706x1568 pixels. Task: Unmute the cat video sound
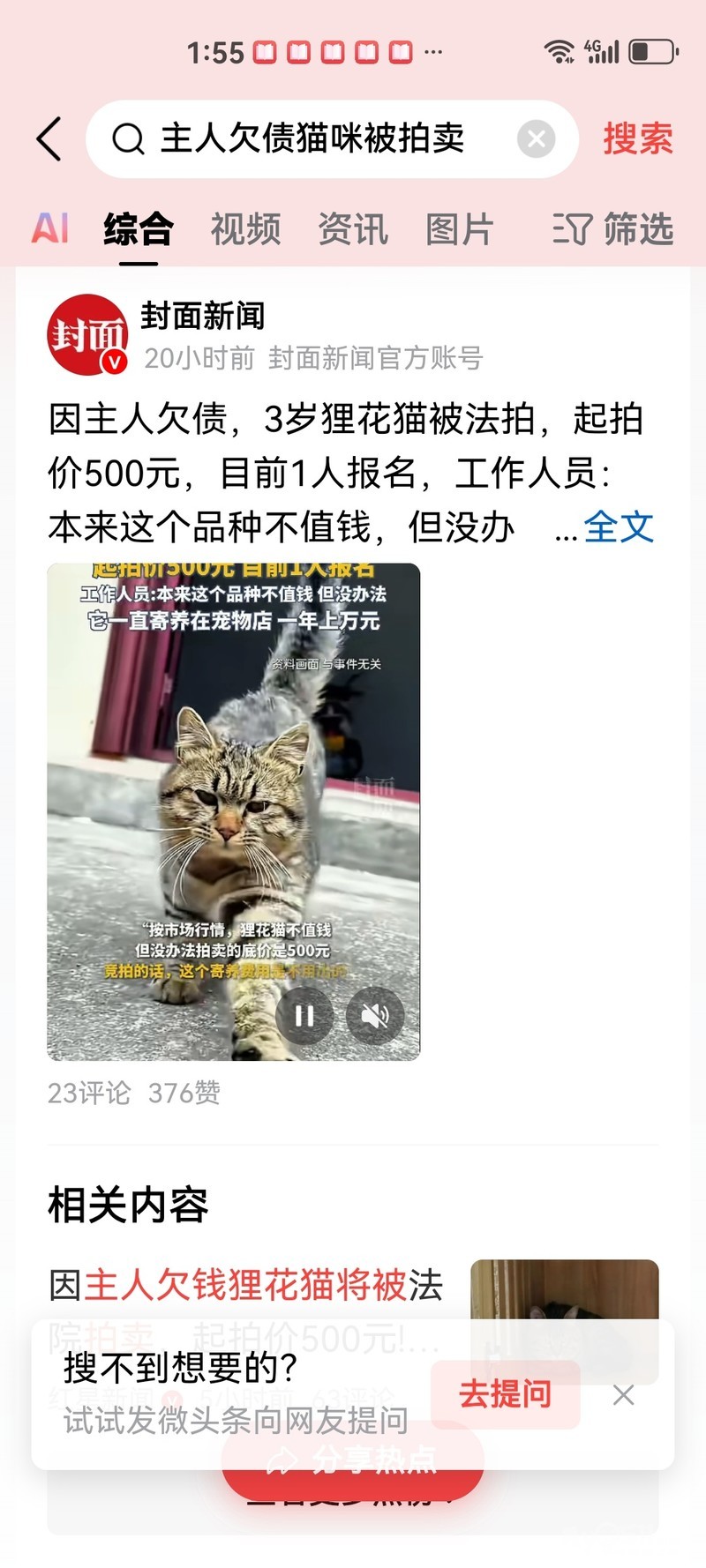point(374,1016)
